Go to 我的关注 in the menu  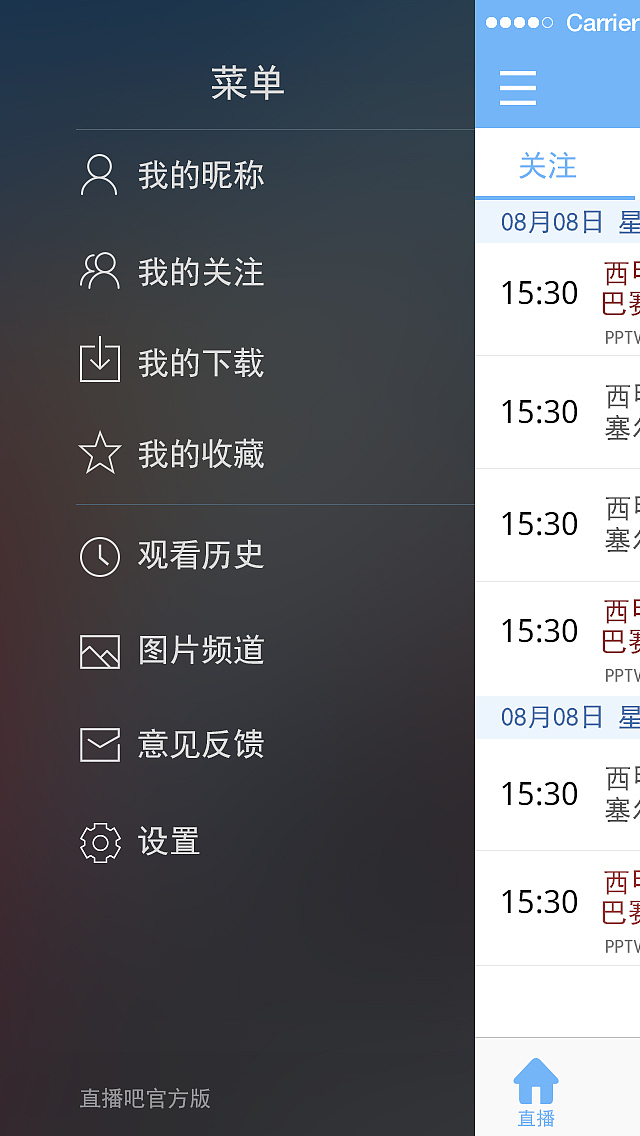click(x=200, y=272)
